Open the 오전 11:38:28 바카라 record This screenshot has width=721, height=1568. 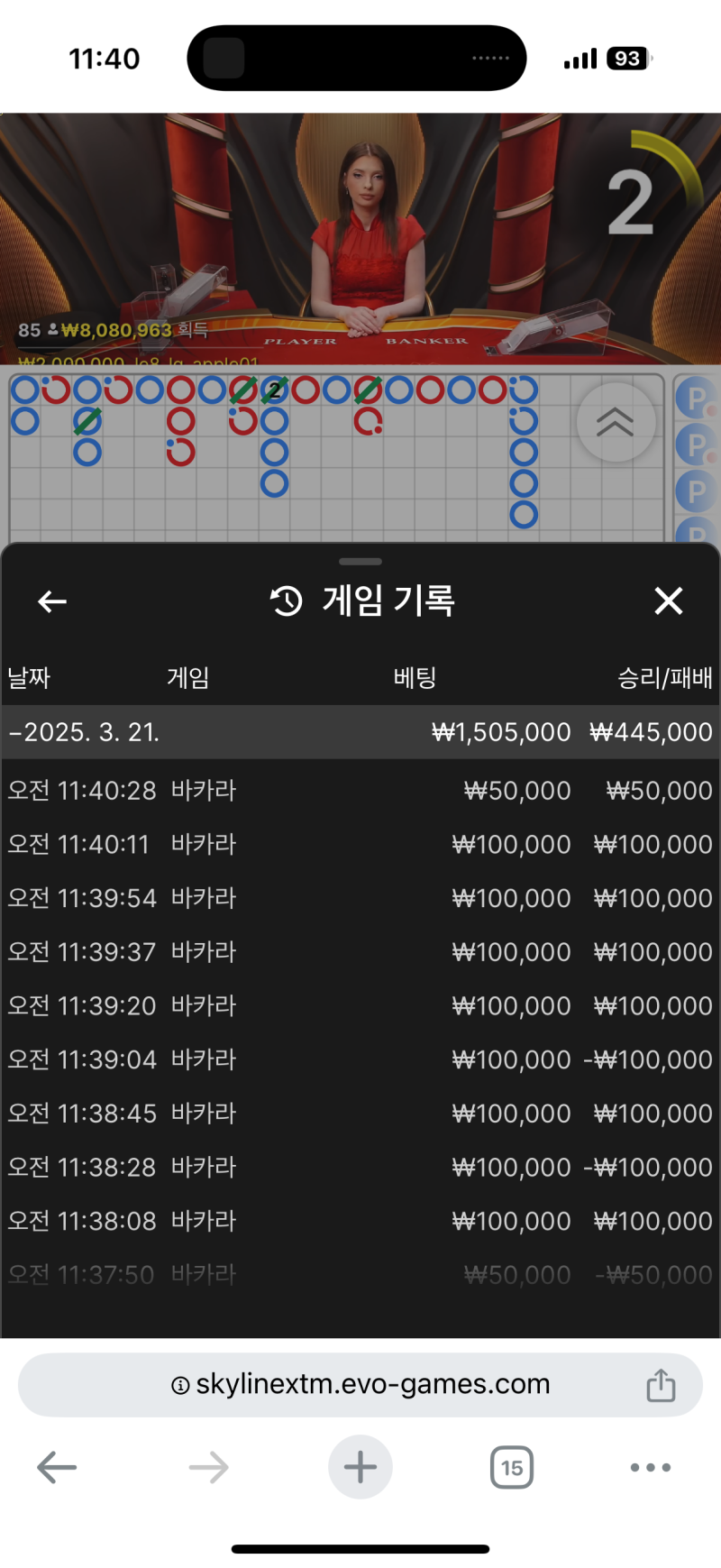[360, 1168]
